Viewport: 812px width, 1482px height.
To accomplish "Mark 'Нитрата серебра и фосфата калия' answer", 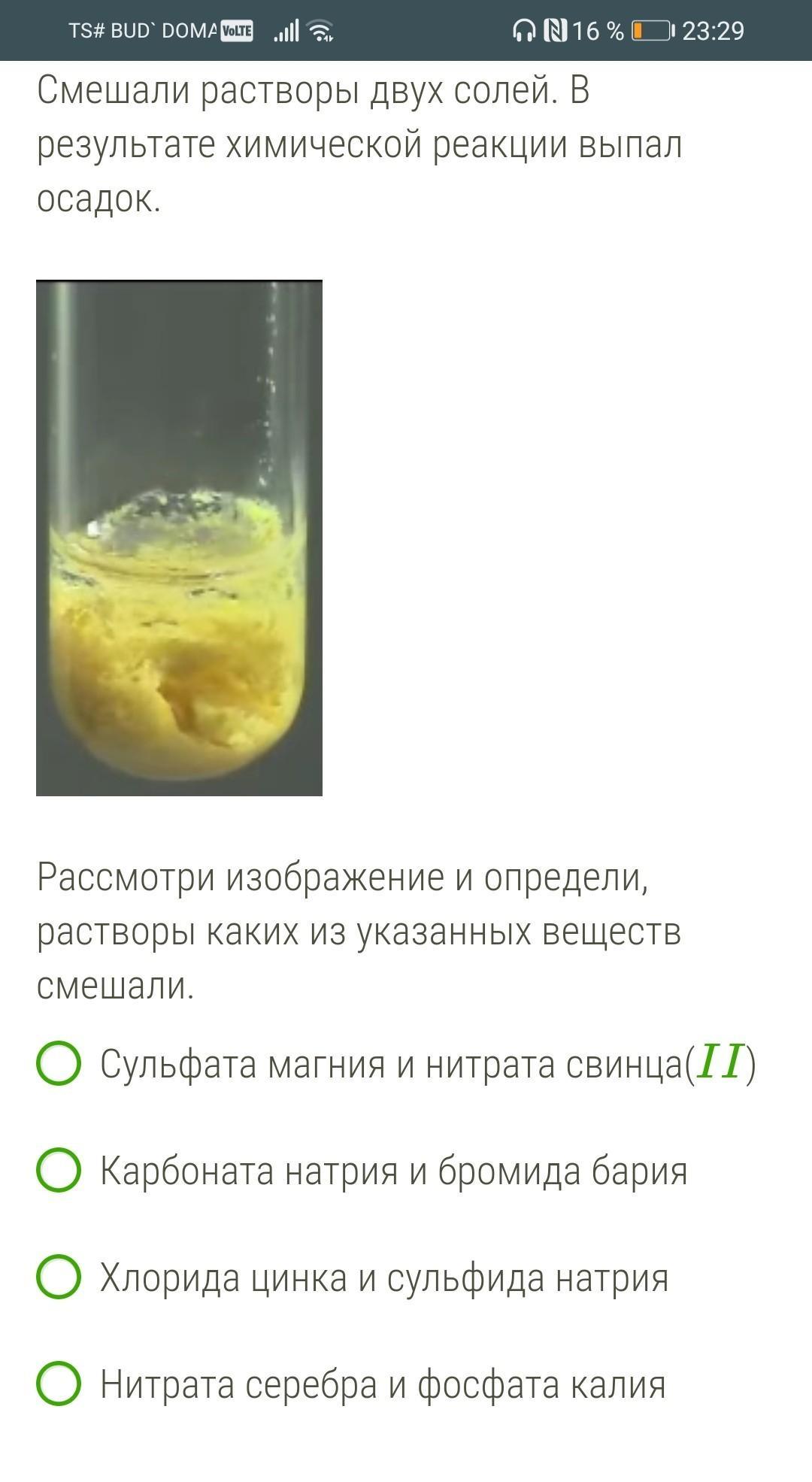I will pos(59,1384).
